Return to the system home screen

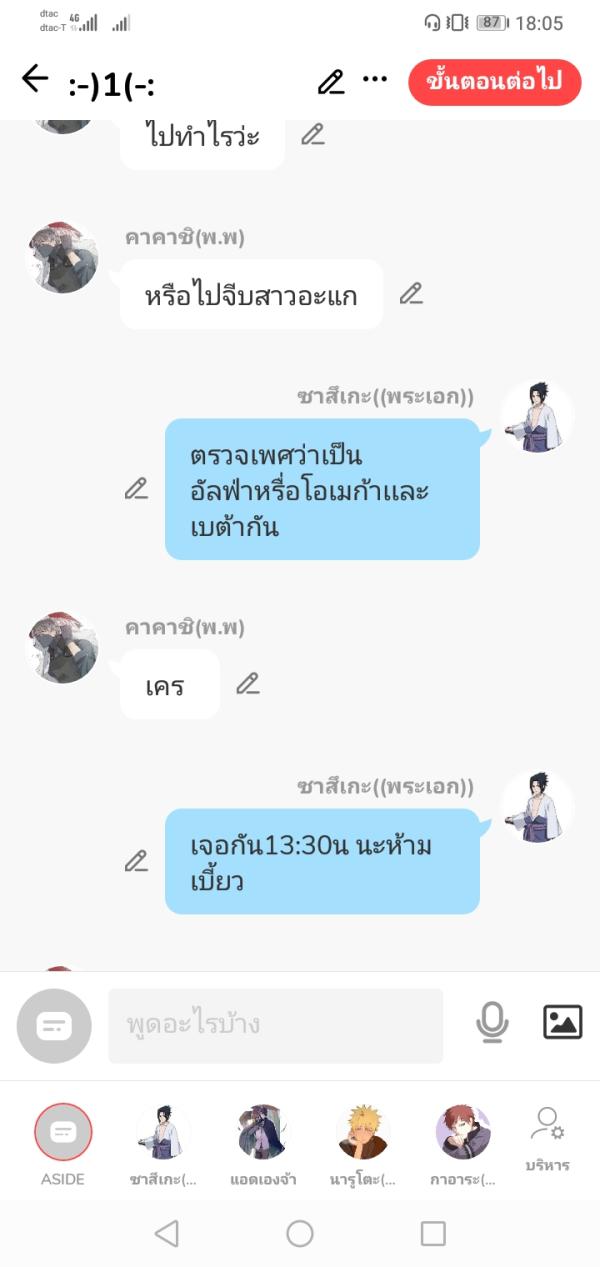(x=300, y=1234)
